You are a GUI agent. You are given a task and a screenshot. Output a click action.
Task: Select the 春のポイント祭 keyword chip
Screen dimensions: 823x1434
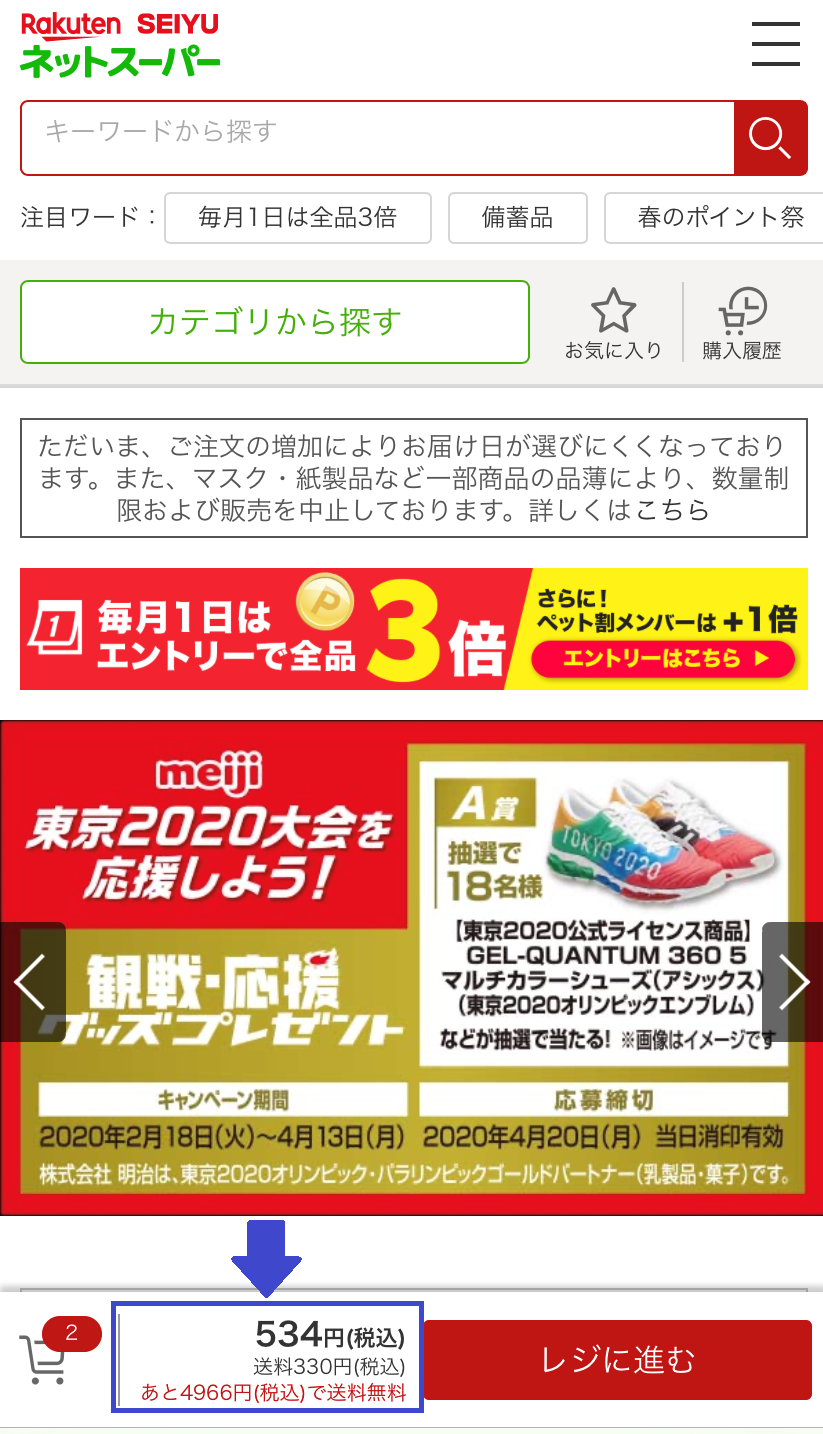click(x=714, y=217)
